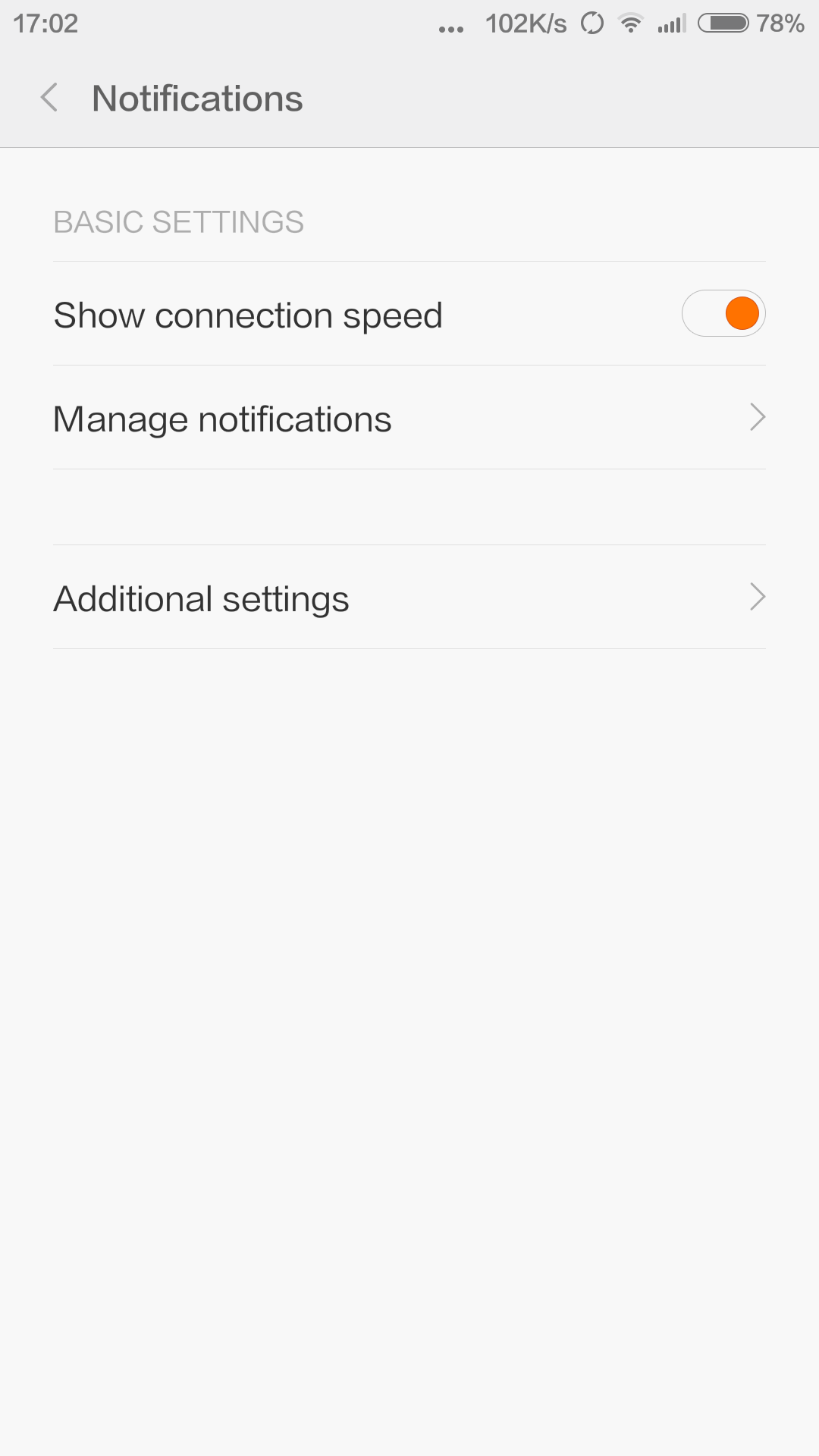Viewport: 819px width, 1456px height.
Task: Turn off Show connection speed
Action: (723, 313)
